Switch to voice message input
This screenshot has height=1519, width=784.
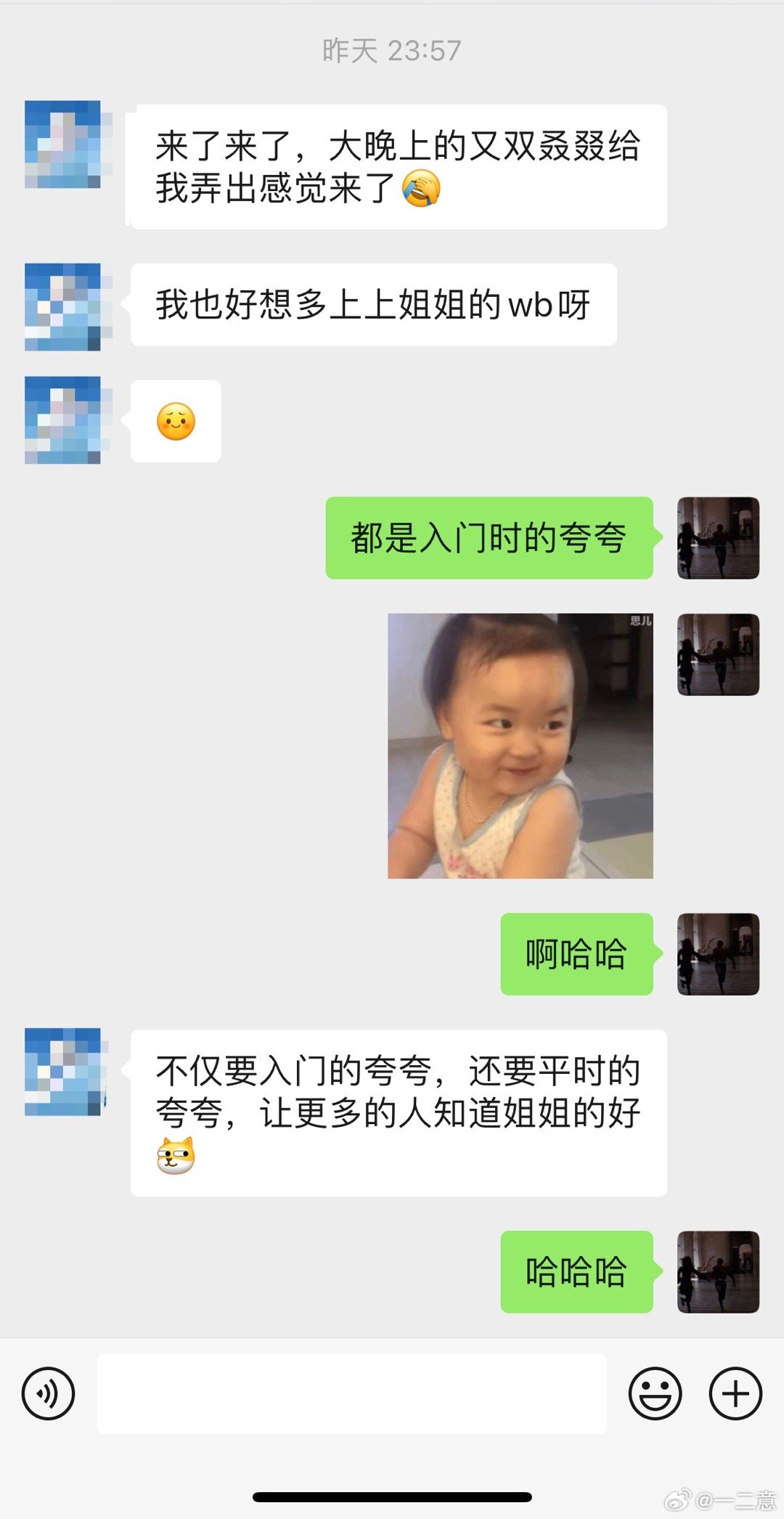click(48, 1393)
